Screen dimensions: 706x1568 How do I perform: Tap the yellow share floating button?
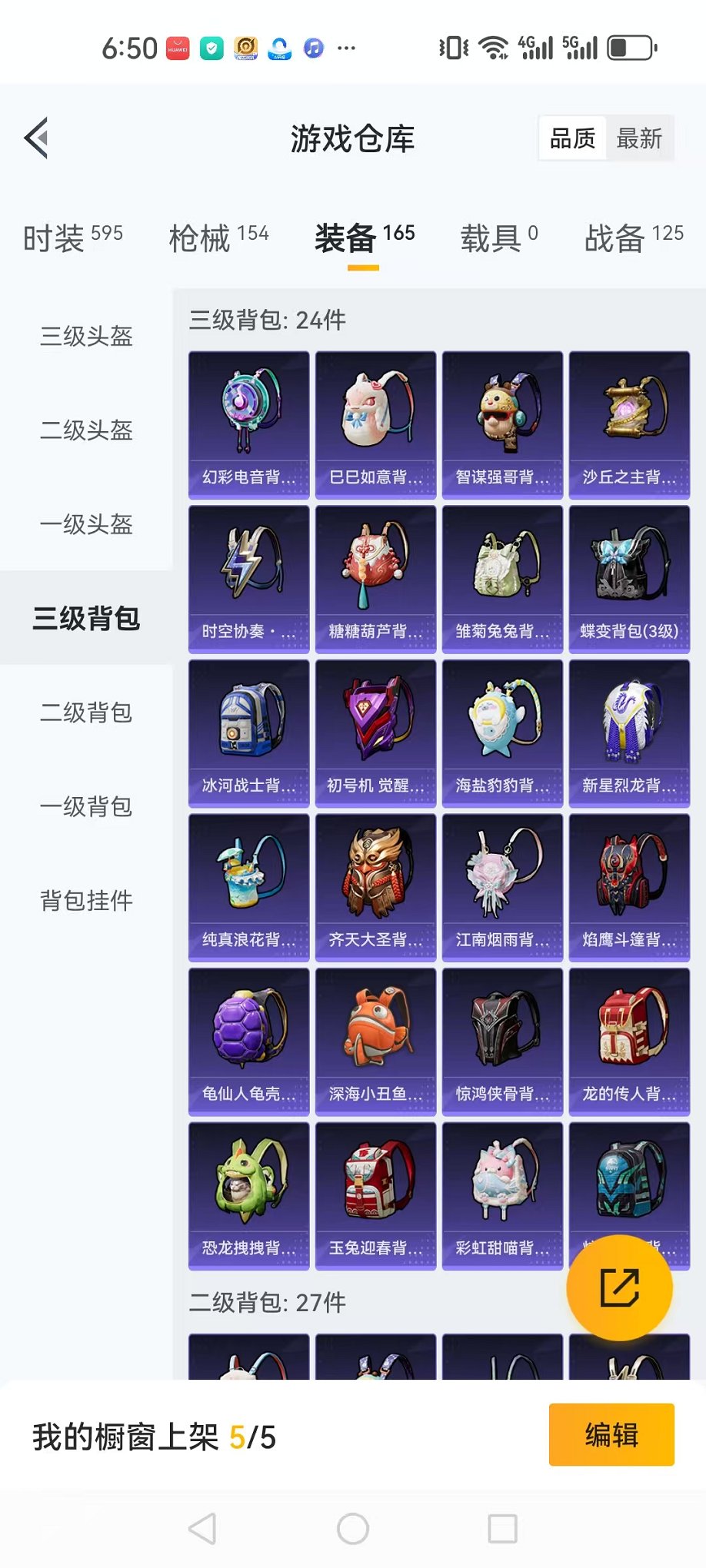pyautogui.click(x=619, y=1287)
